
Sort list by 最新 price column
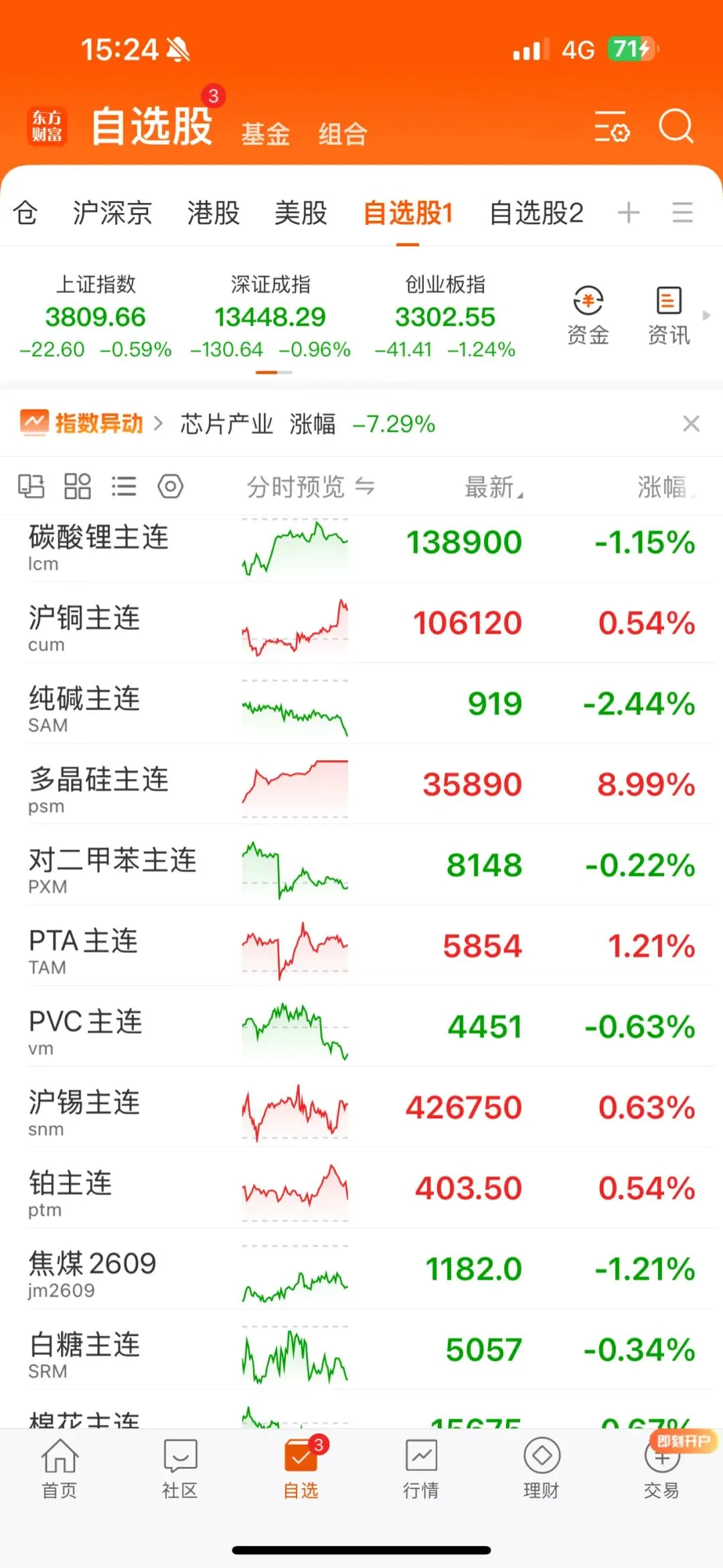click(494, 487)
